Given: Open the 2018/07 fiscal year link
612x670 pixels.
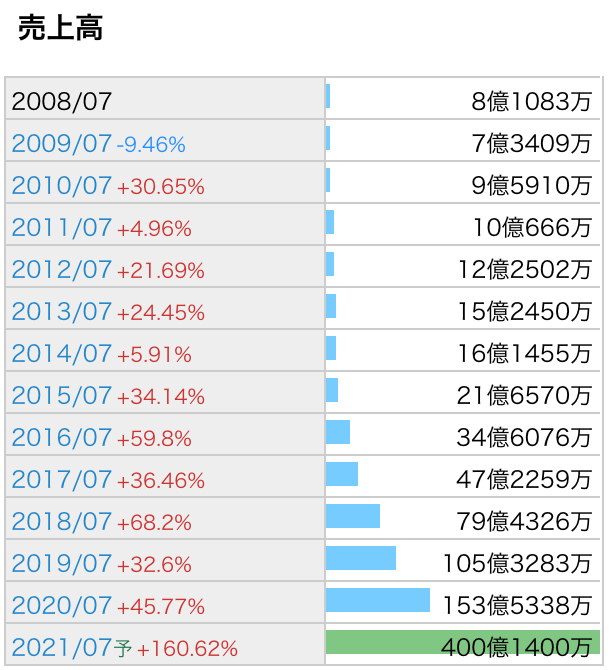Looking at the screenshot, I should click(x=61, y=522).
